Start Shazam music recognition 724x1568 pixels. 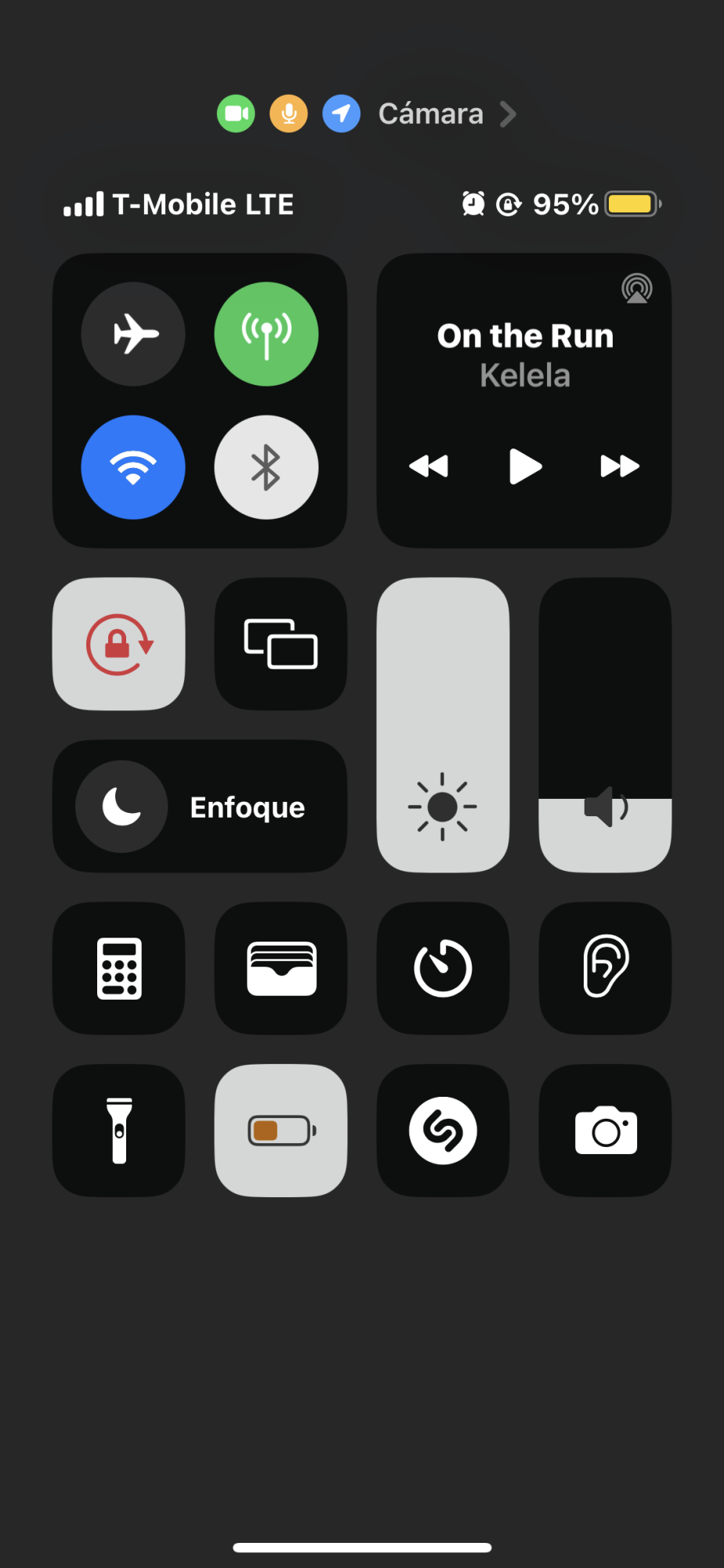coord(443,1131)
